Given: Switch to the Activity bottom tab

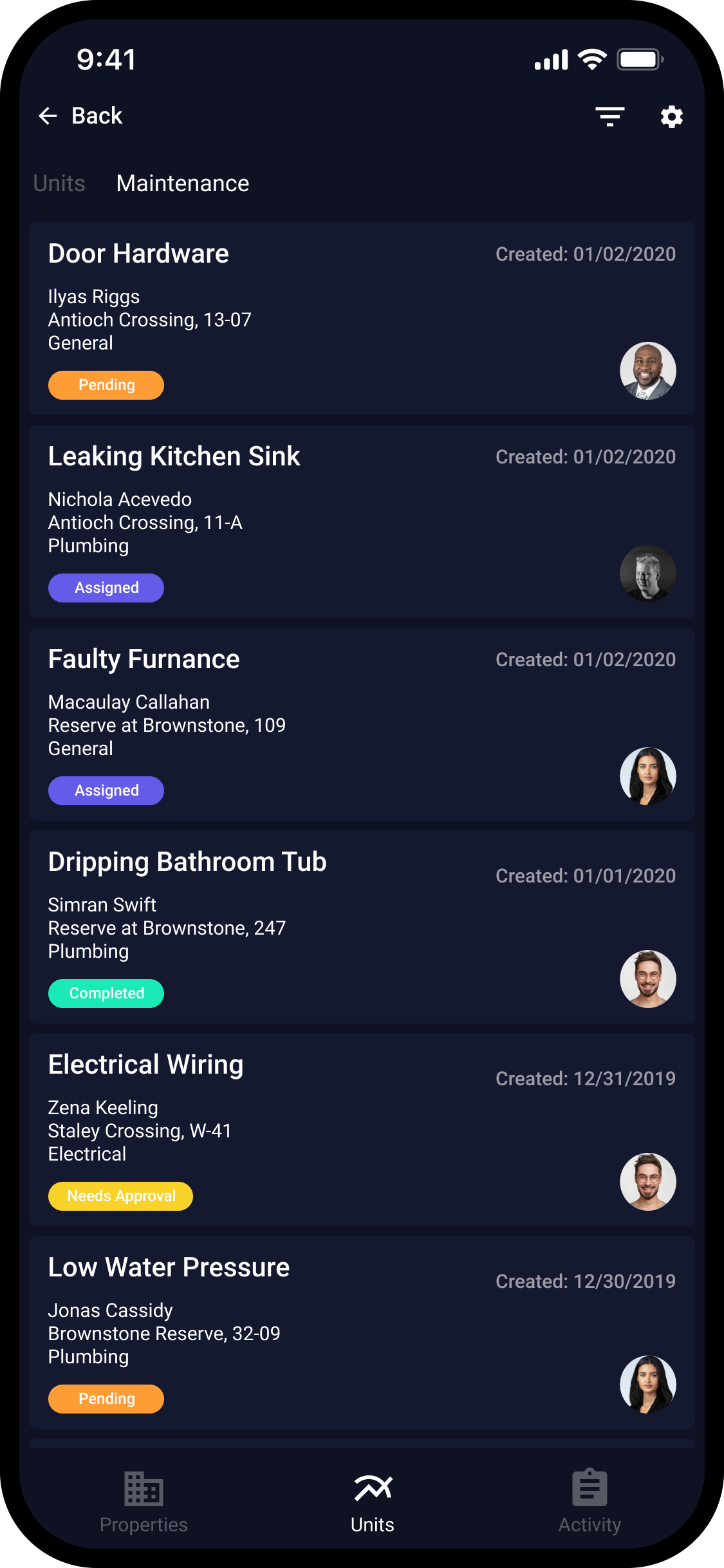Looking at the screenshot, I should pyautogui.click(x=589, y=1502).
